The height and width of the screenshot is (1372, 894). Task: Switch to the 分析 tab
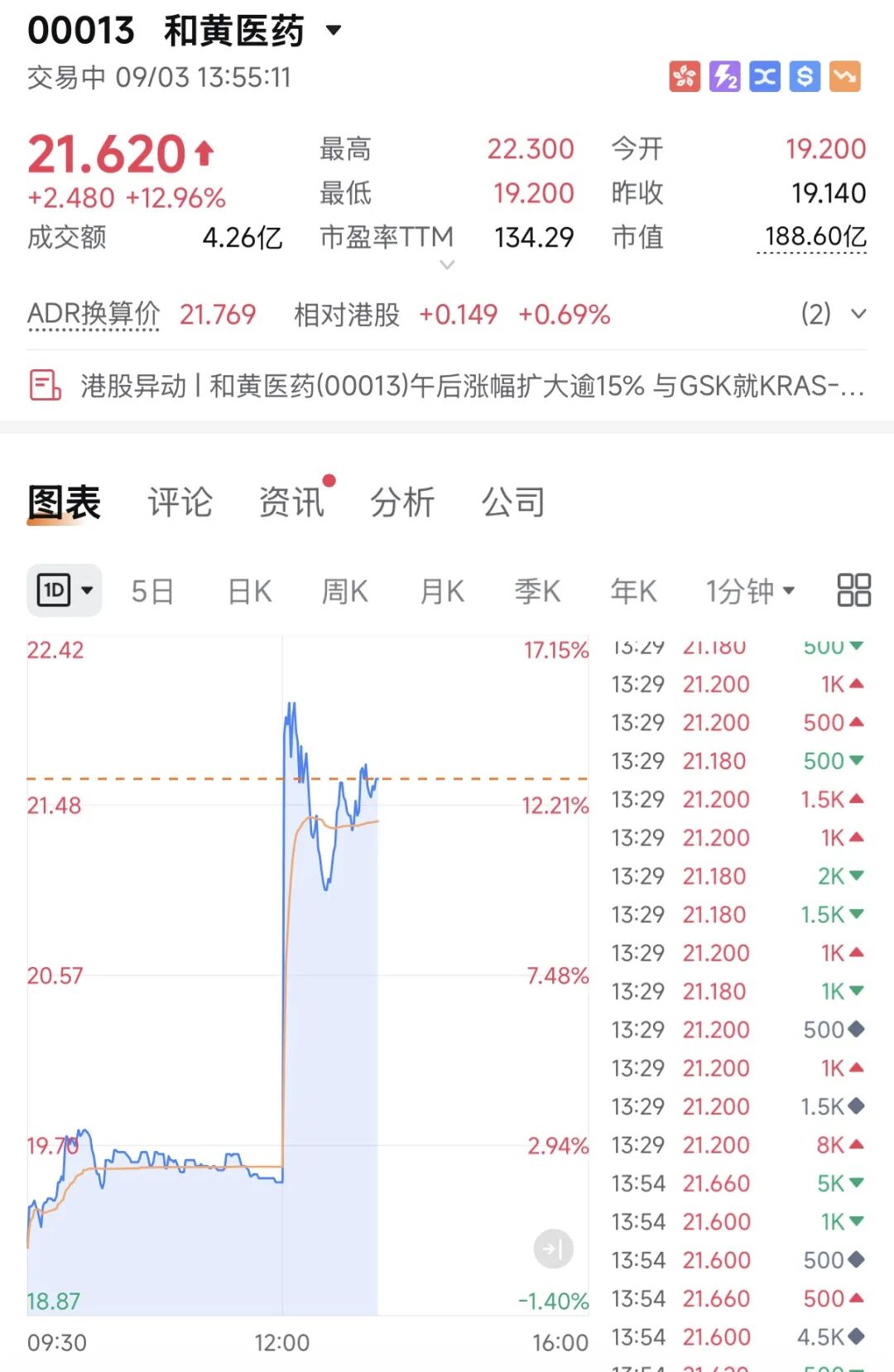click(x=402, y=503)
